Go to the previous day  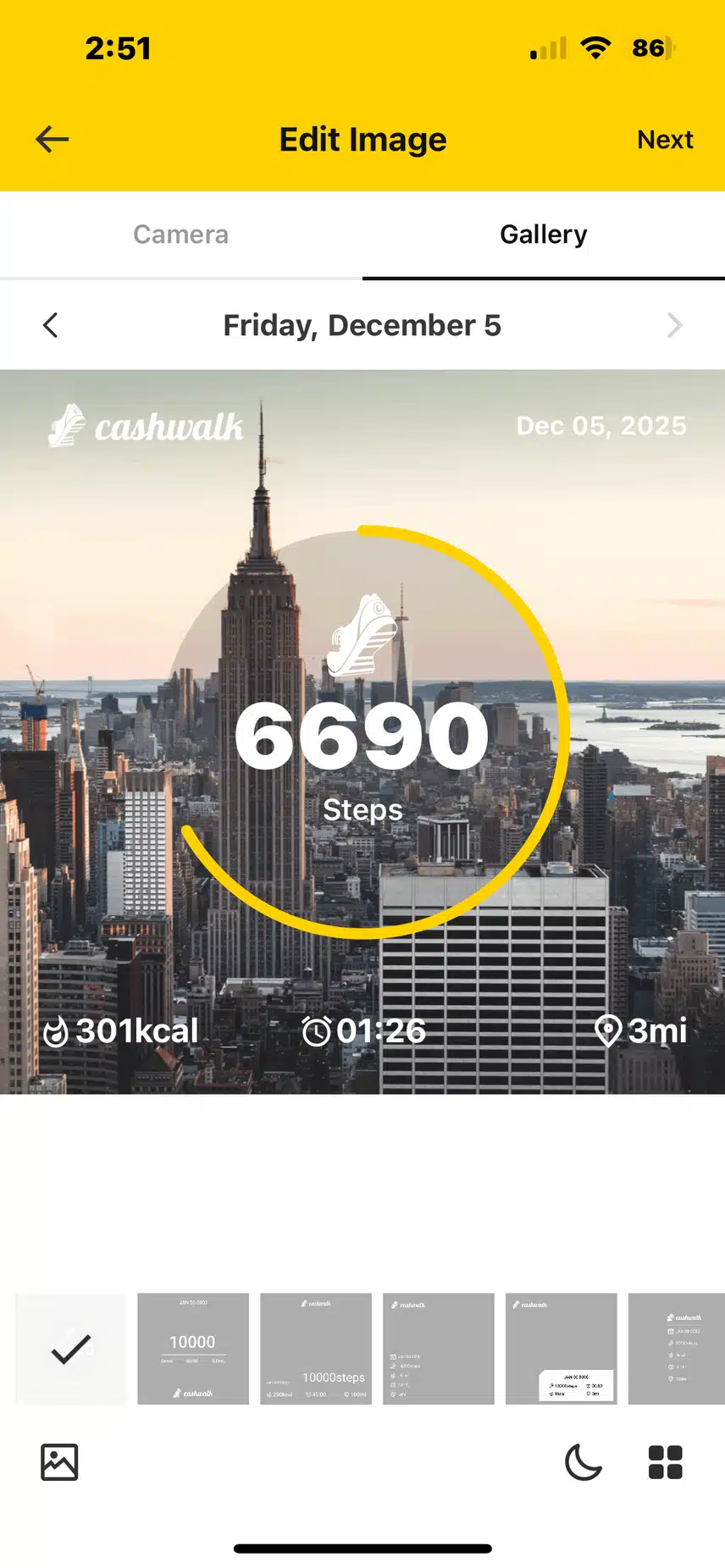point(51,325)
